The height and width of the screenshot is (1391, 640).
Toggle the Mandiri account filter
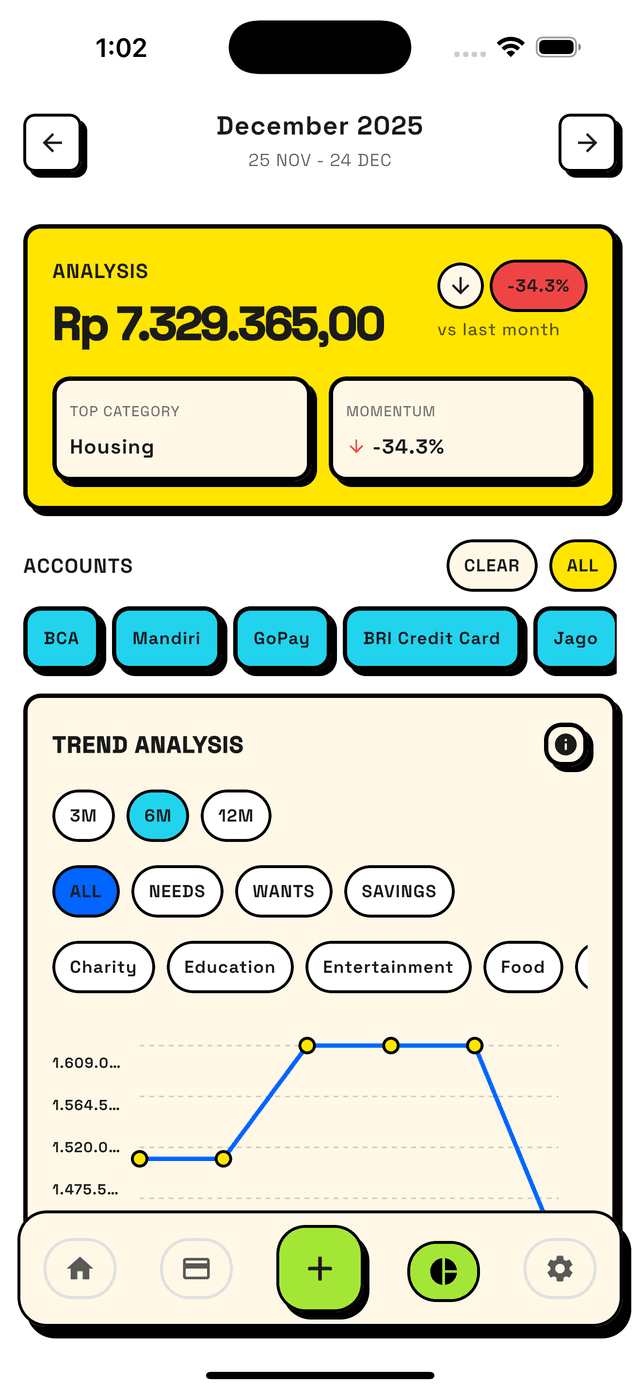coord(166,638)
